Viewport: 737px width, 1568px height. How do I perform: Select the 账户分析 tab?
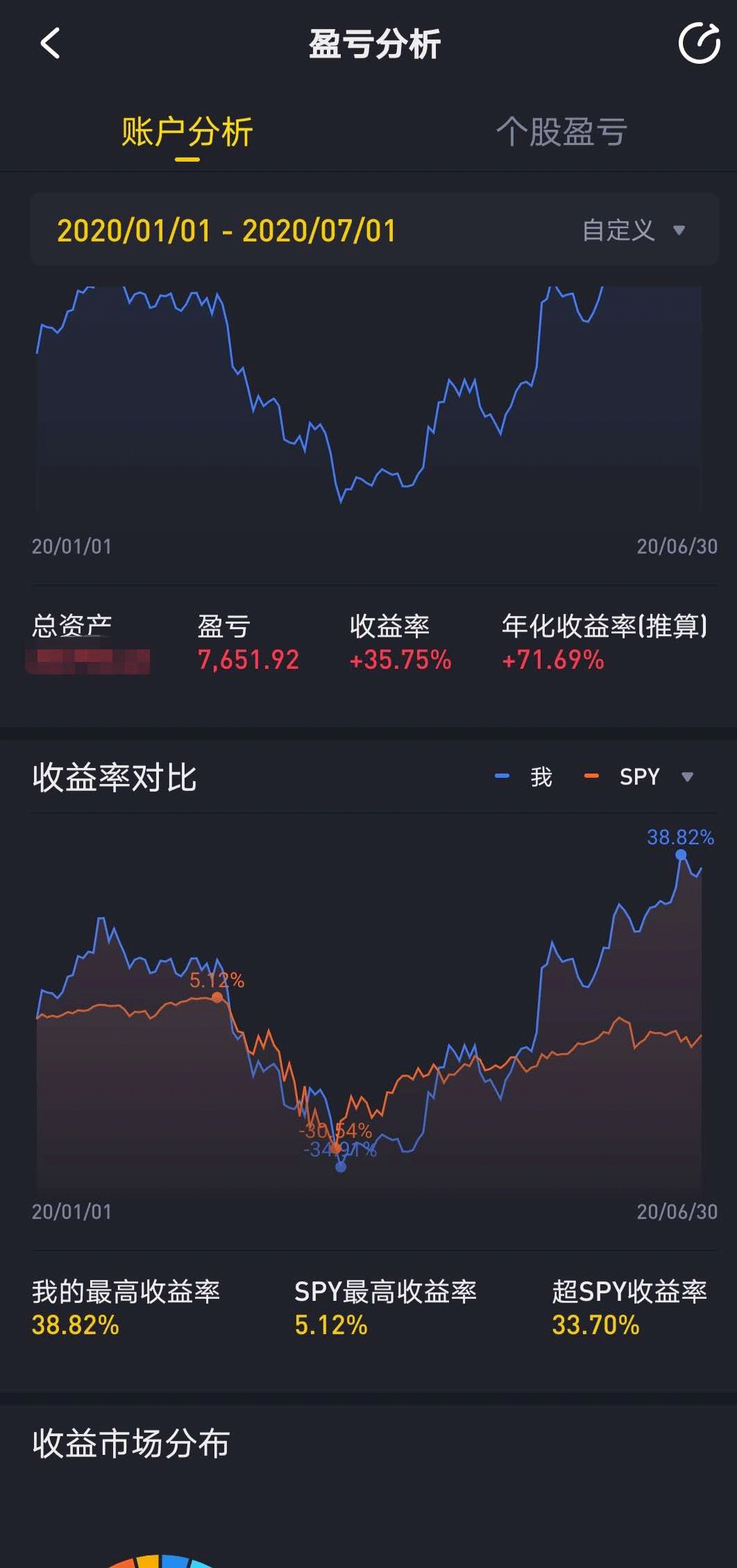(187, 132)
